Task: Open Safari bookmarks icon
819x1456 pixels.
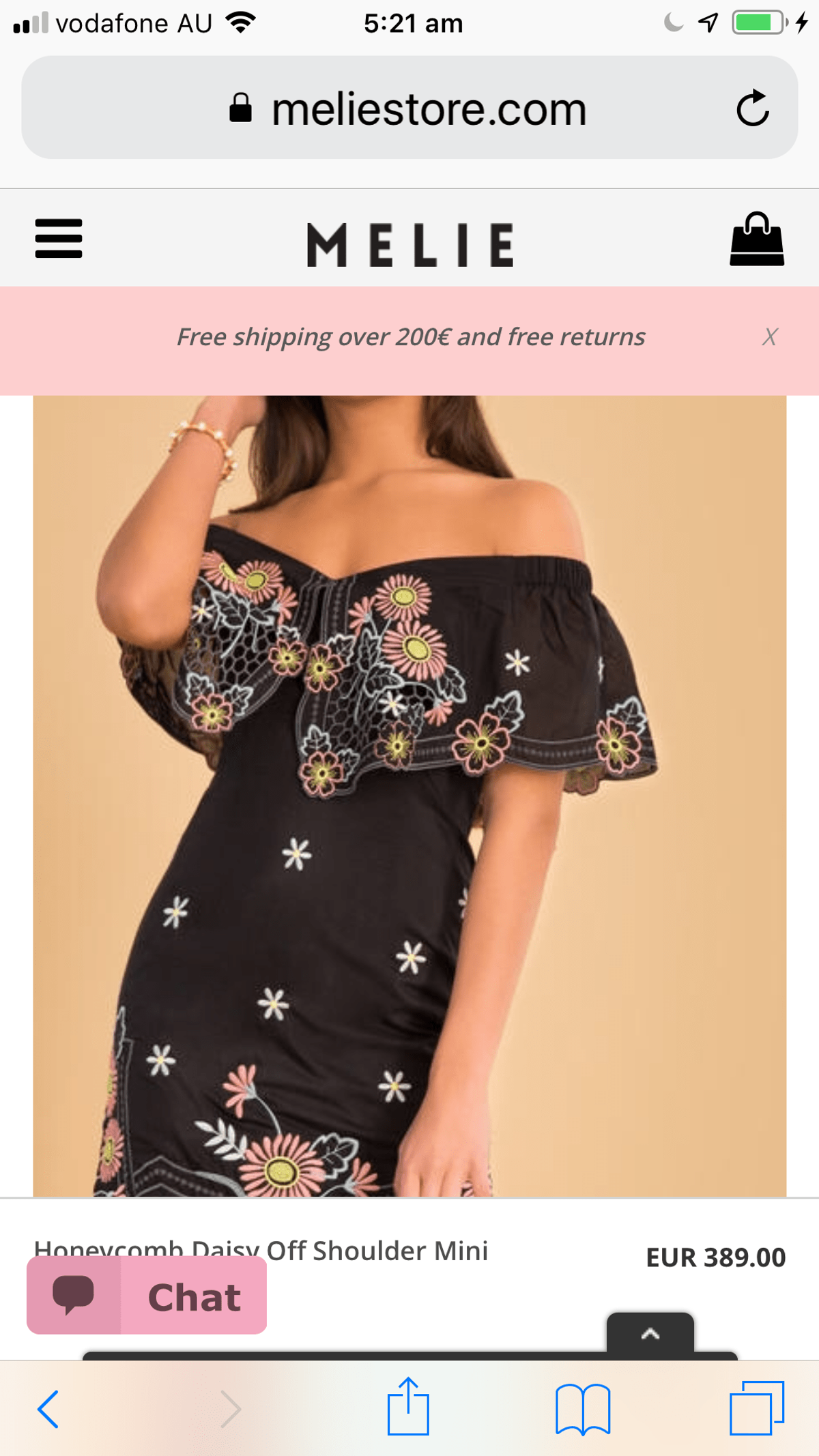Action: coord(584,1409)
